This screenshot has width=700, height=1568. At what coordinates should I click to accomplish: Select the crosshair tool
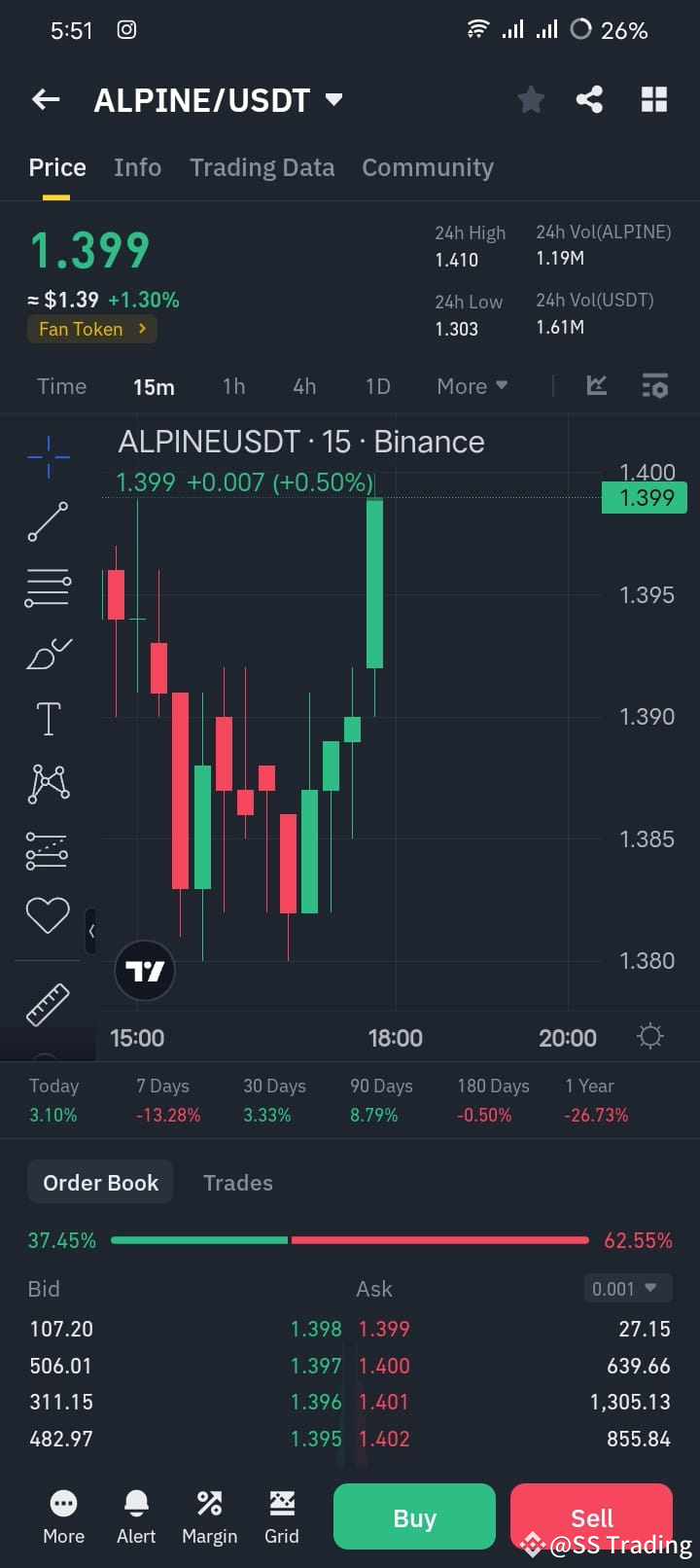click(x=48, y=455)
